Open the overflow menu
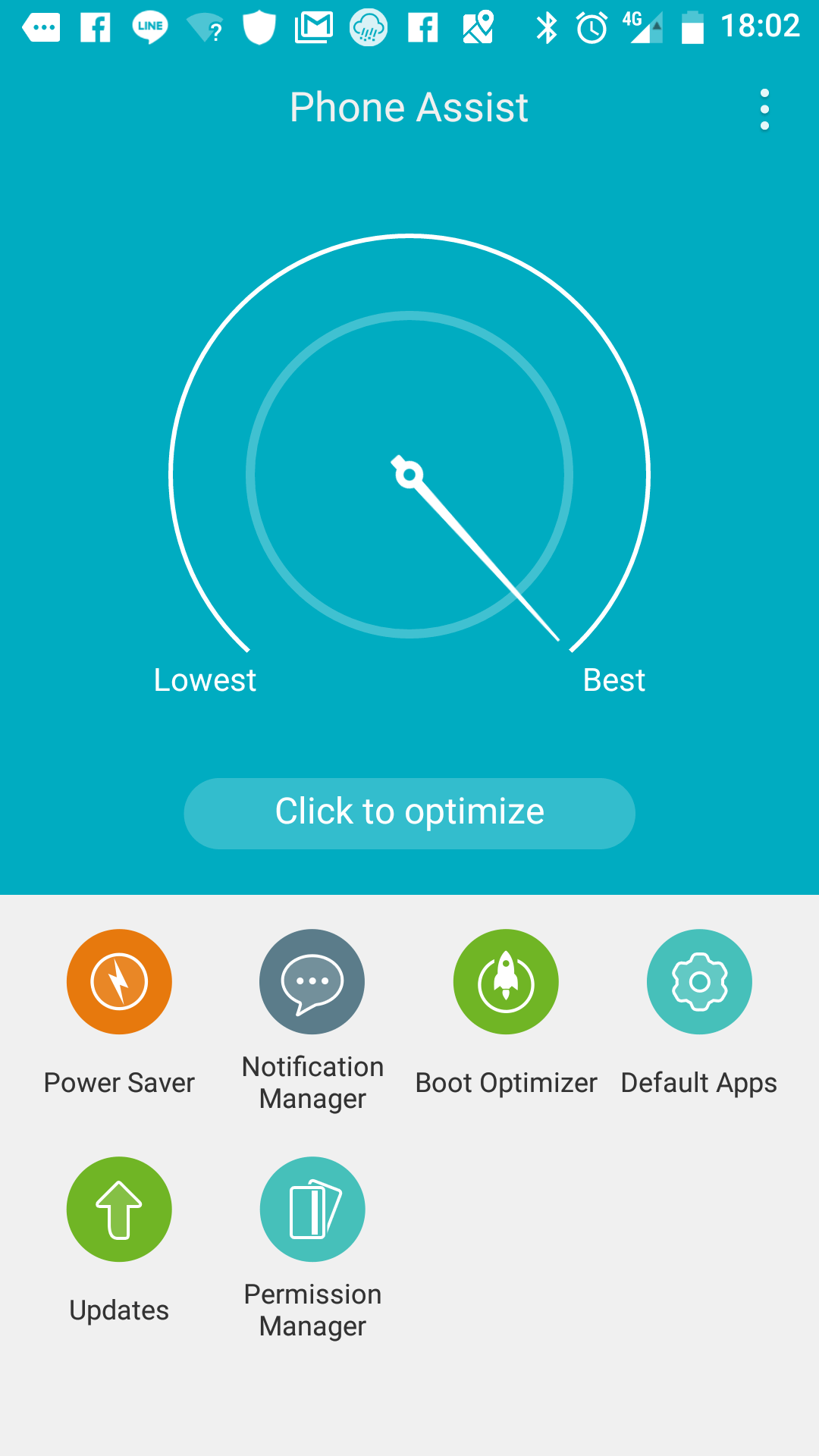Viewport: 819px width, 1456px height. [x=764, y=109]
